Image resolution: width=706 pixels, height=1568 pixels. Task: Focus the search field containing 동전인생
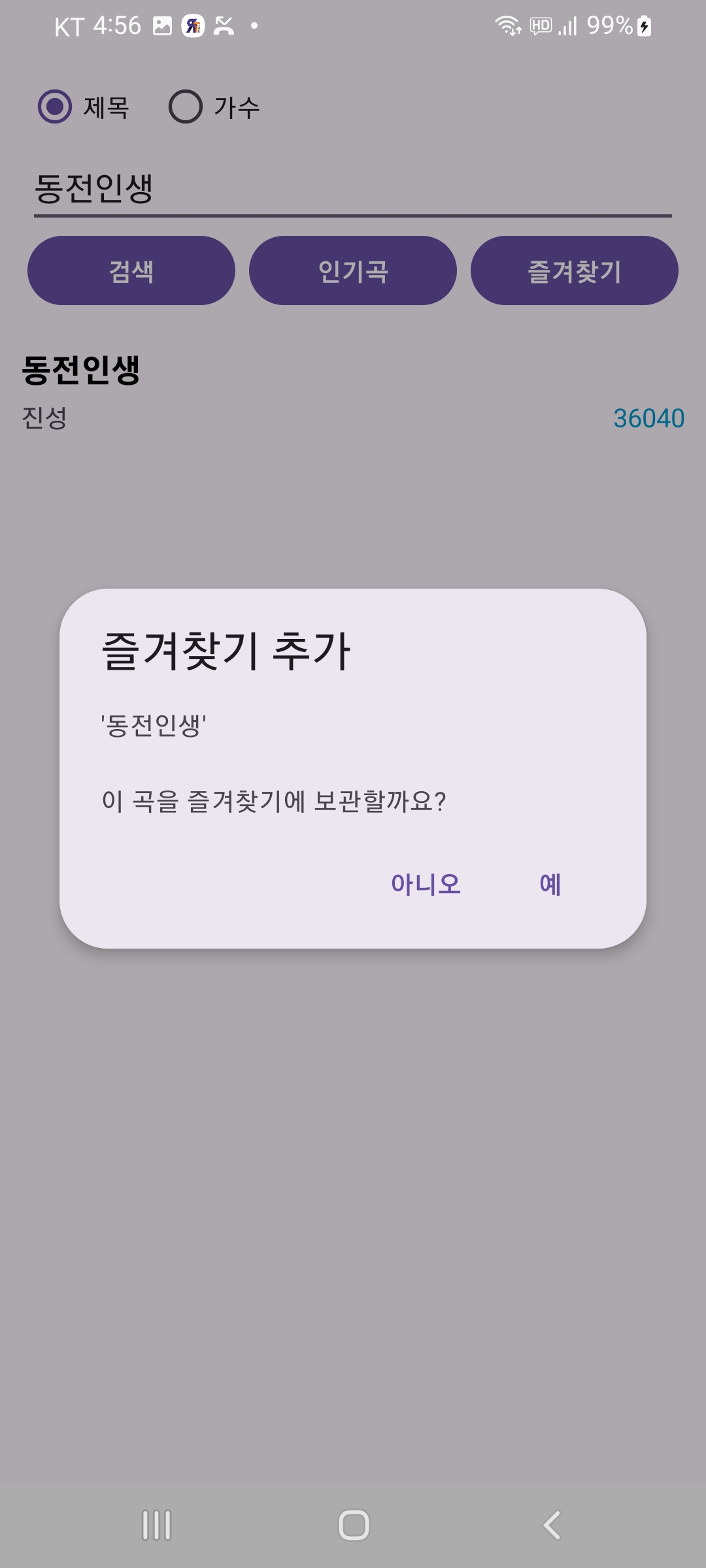[x=353, y=189]
